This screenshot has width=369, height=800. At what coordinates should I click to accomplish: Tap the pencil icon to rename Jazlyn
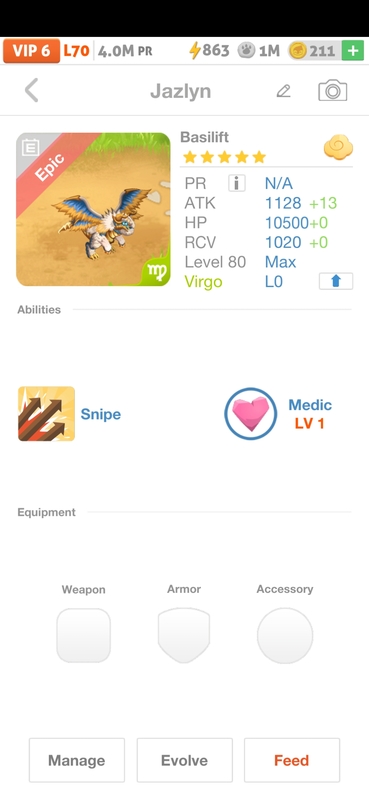click(283, 91)
